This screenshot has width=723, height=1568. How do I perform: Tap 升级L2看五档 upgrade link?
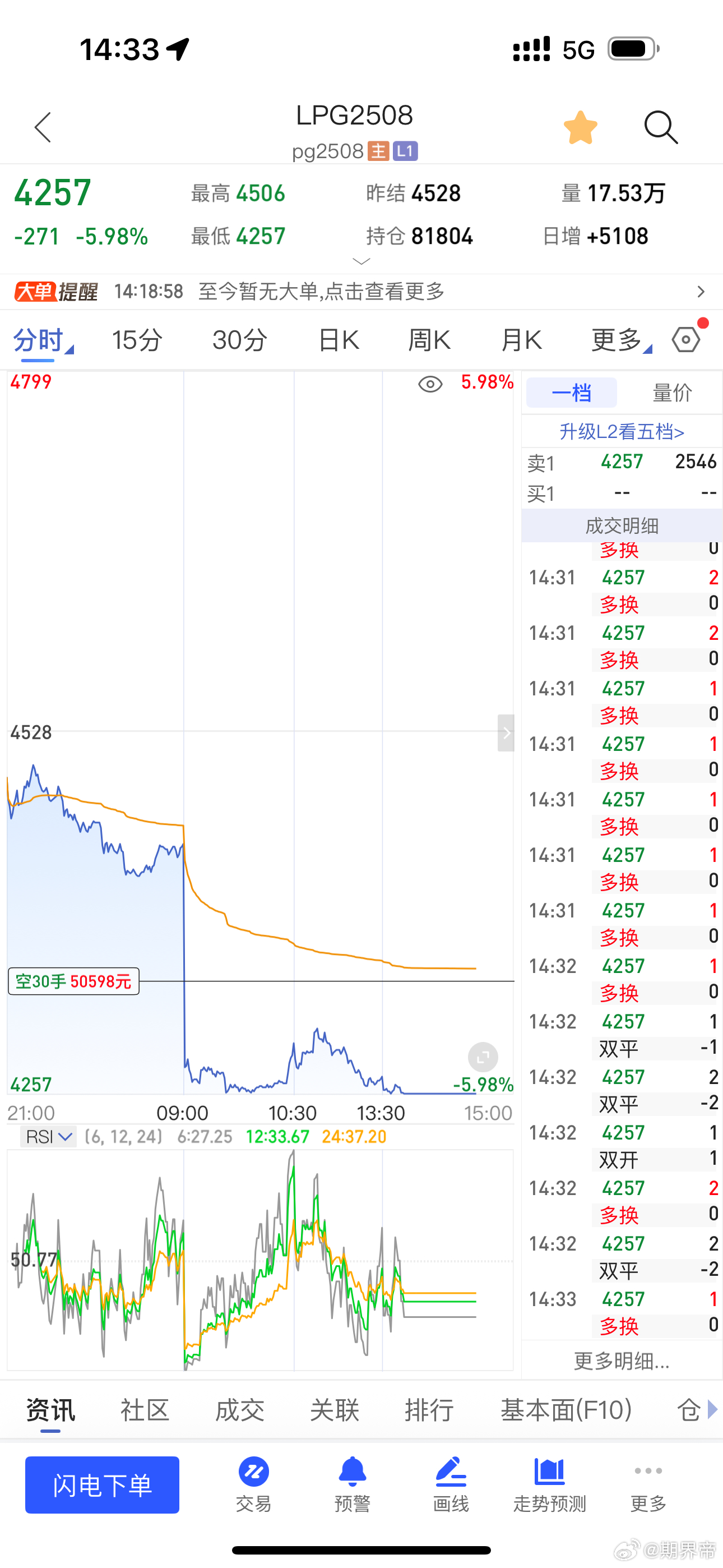pyautogui.click(x=622, y=432)
